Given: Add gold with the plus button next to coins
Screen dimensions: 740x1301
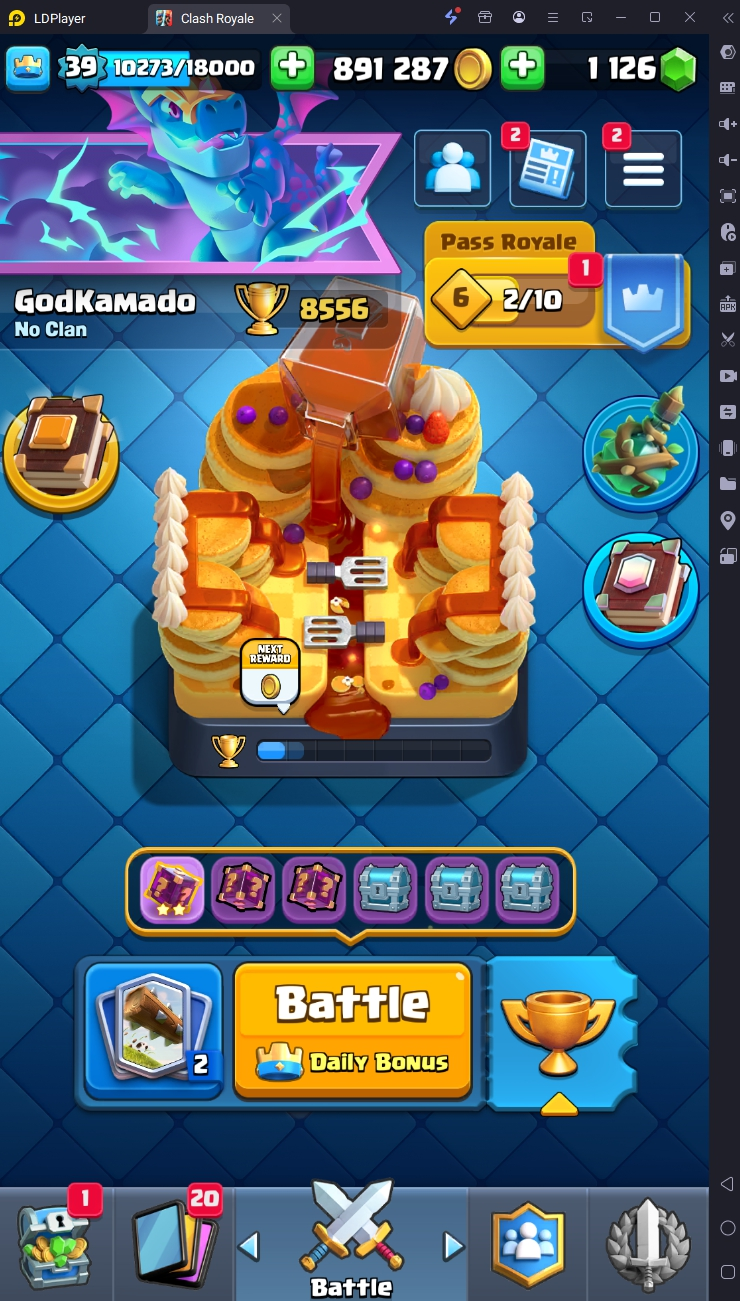Looking at the screenshot, I should (x=293, y=67).
